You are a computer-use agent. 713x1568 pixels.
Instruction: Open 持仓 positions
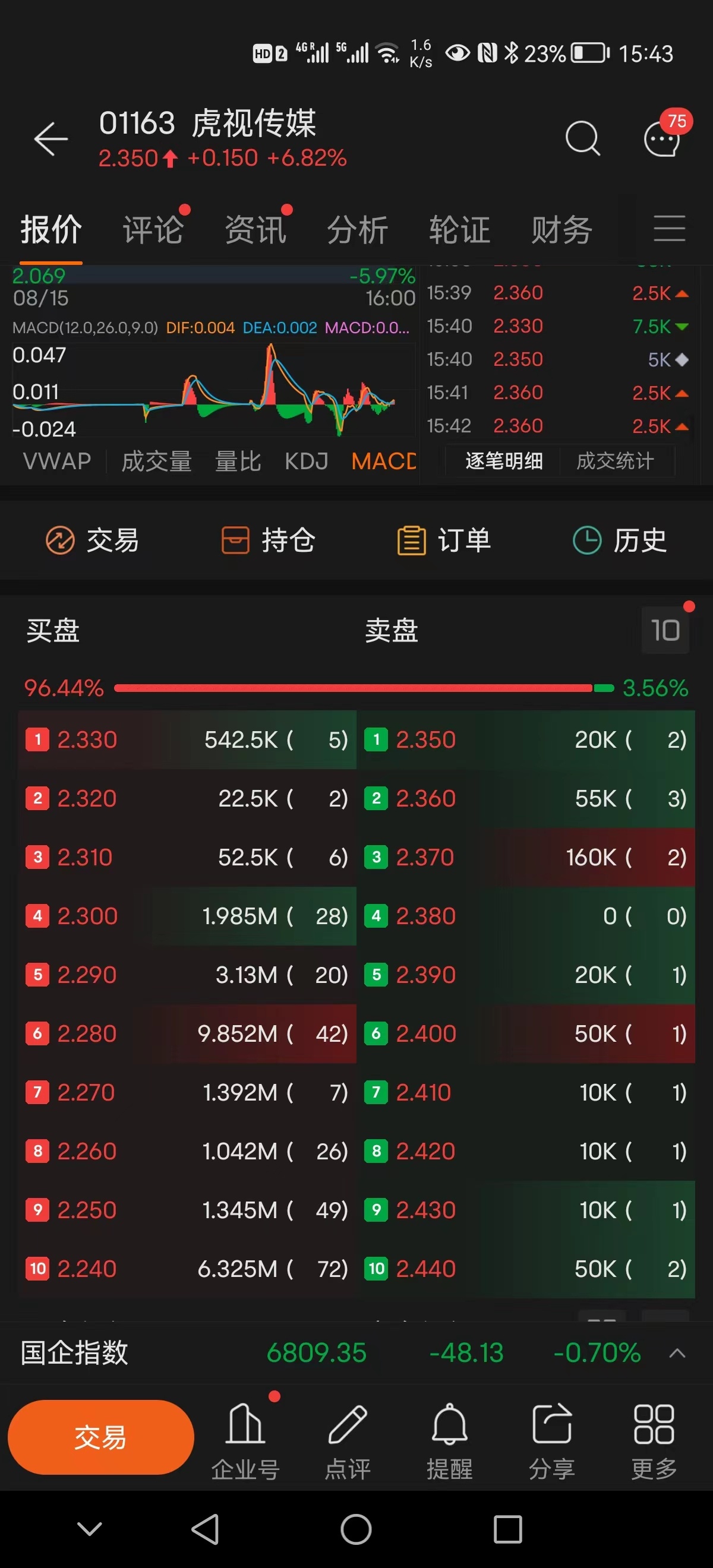tap(268, 540)
